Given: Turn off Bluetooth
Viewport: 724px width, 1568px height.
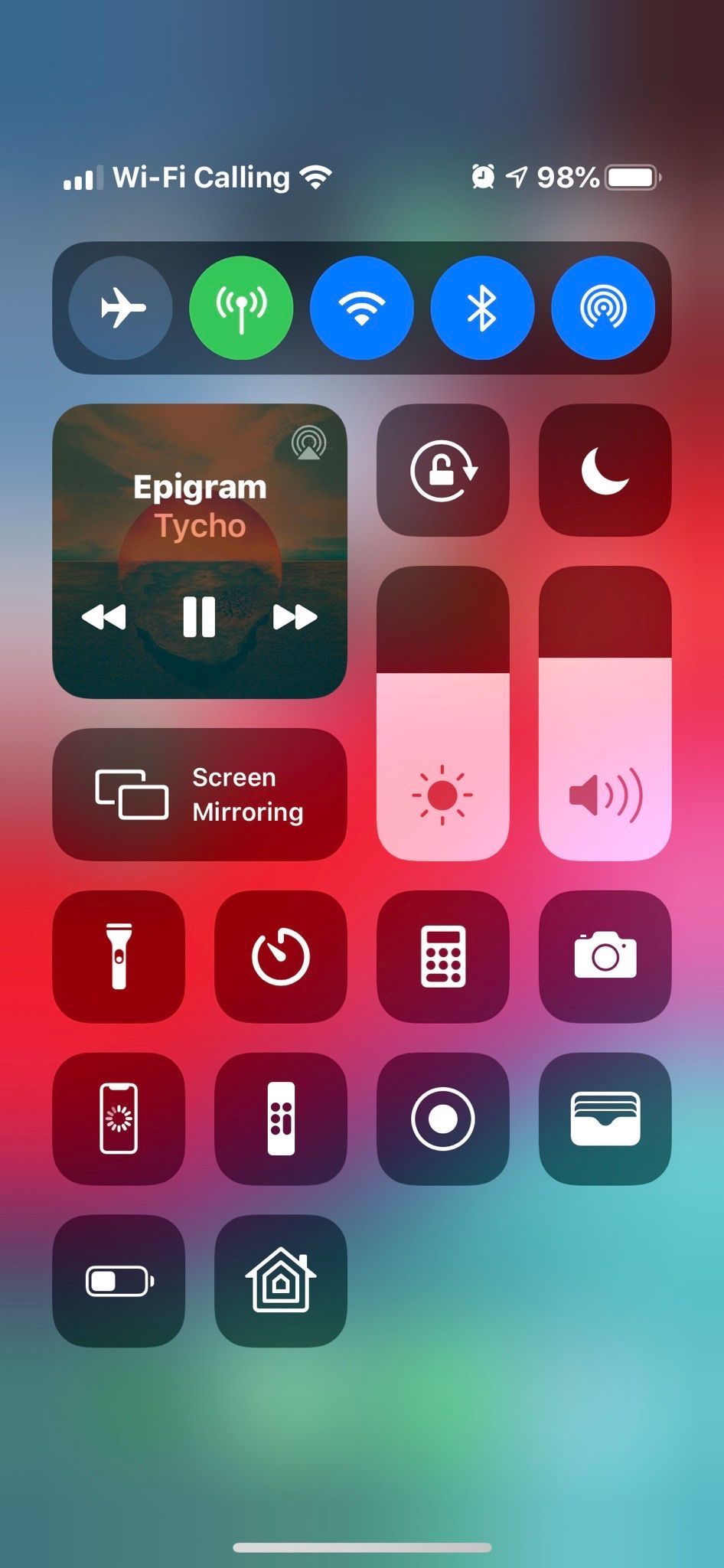Looking at the screenshot, I should (x=482, y=308).
